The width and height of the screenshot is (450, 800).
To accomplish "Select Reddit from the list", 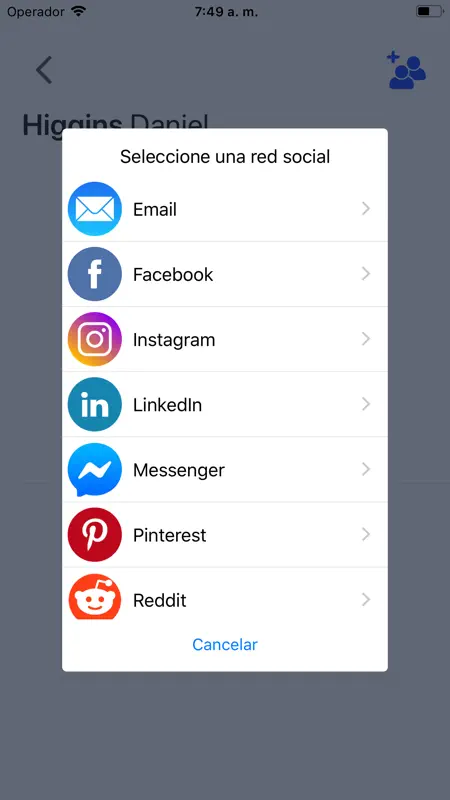I will point(224,594).
